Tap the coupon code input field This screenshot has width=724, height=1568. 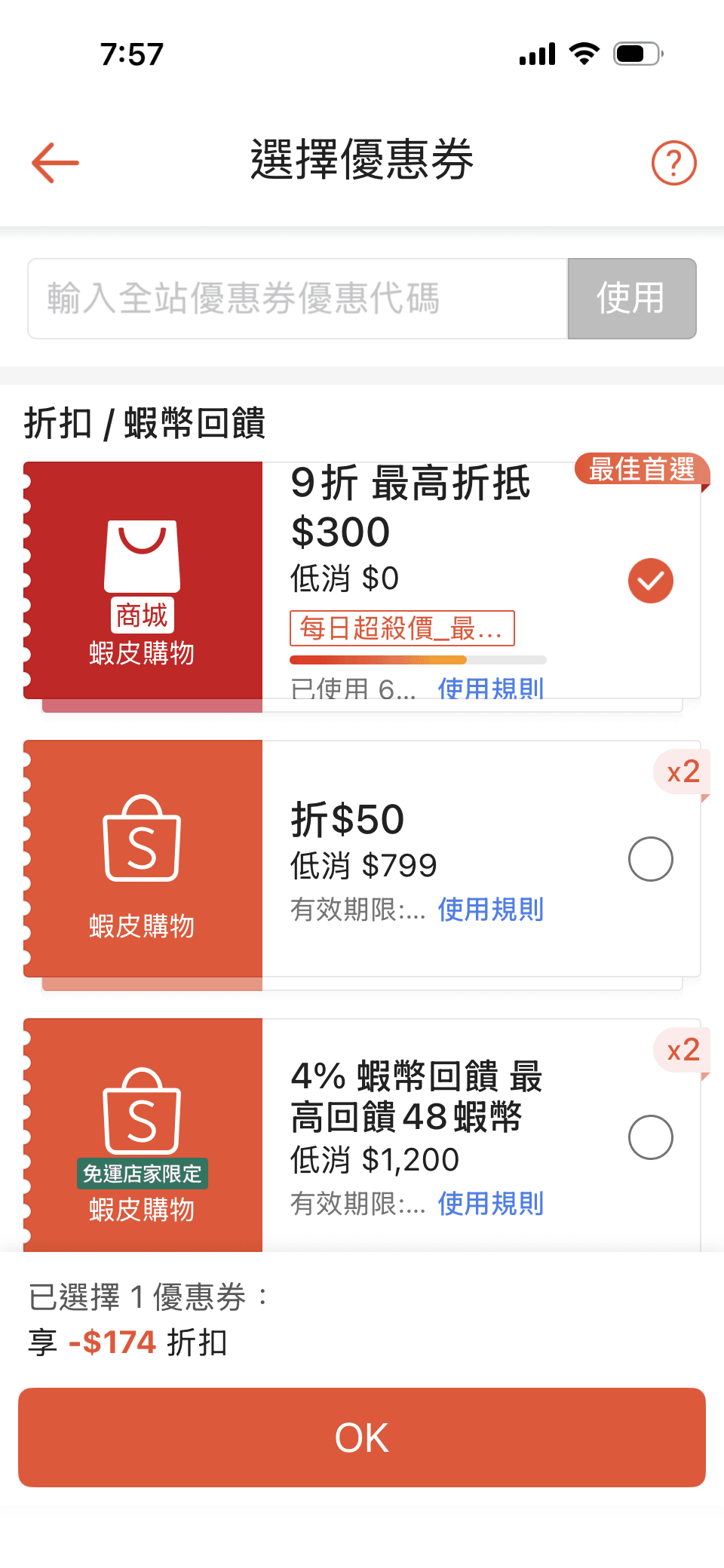click(x=297, y=298)
